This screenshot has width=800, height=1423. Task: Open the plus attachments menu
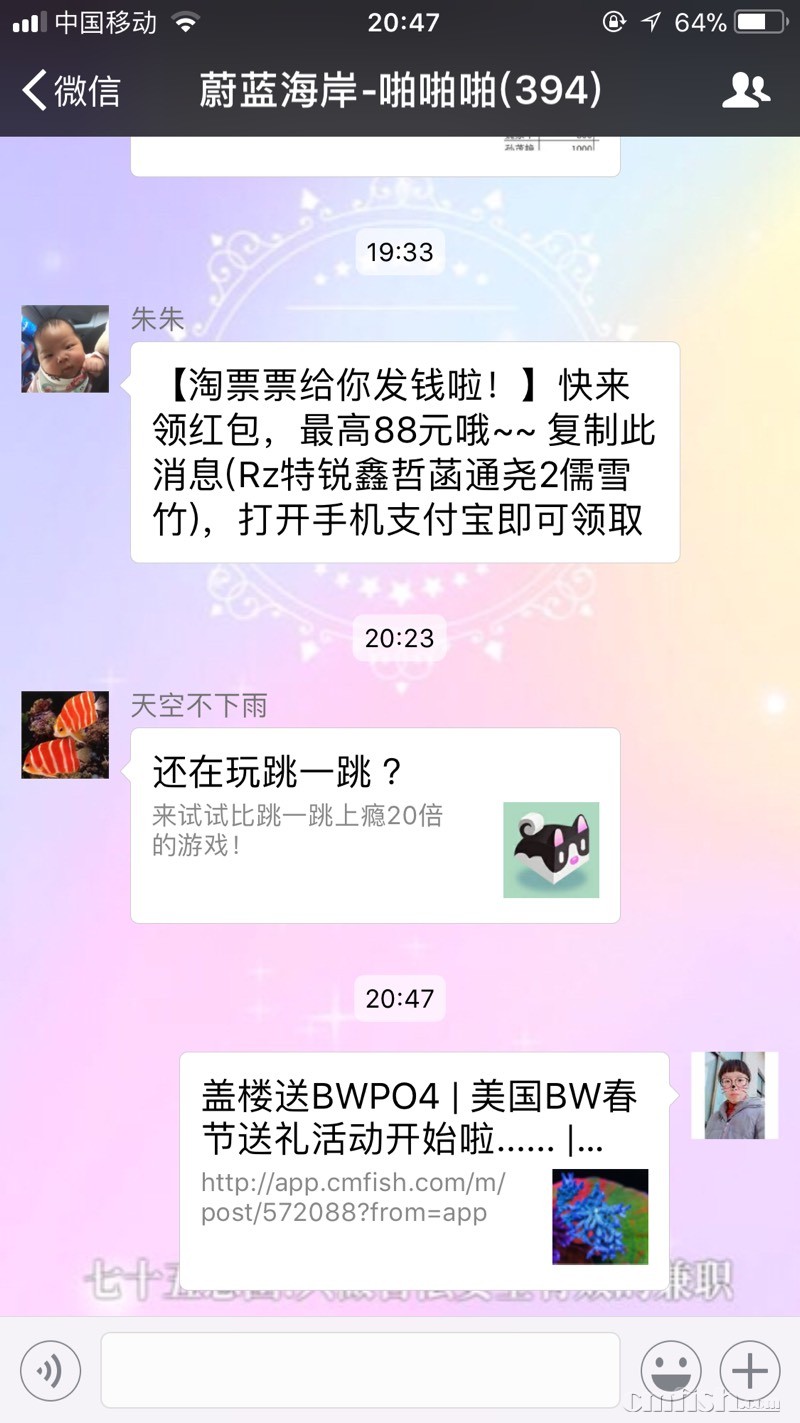750,1370
